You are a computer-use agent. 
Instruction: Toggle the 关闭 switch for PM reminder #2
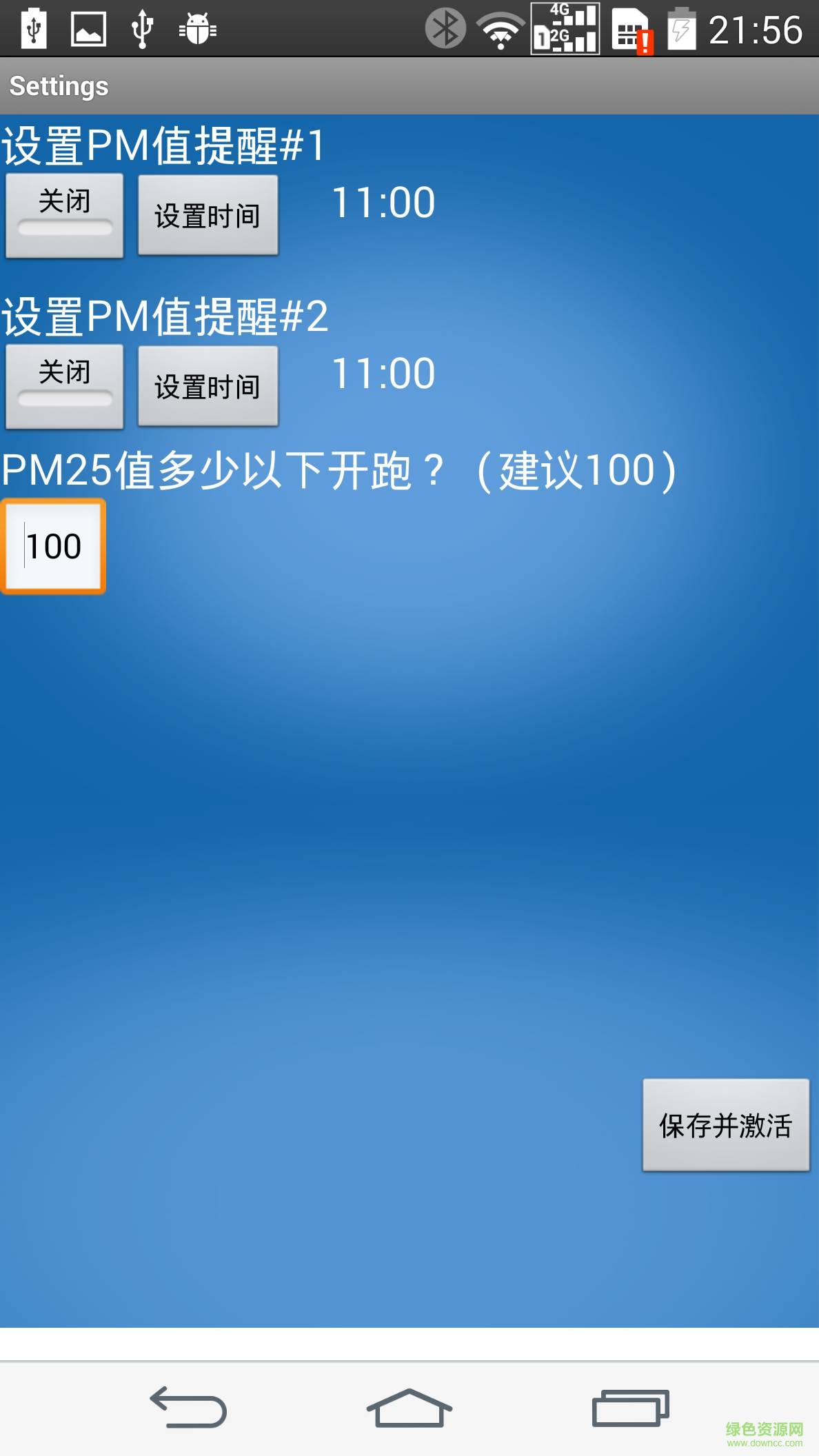[x=64, y=386]
